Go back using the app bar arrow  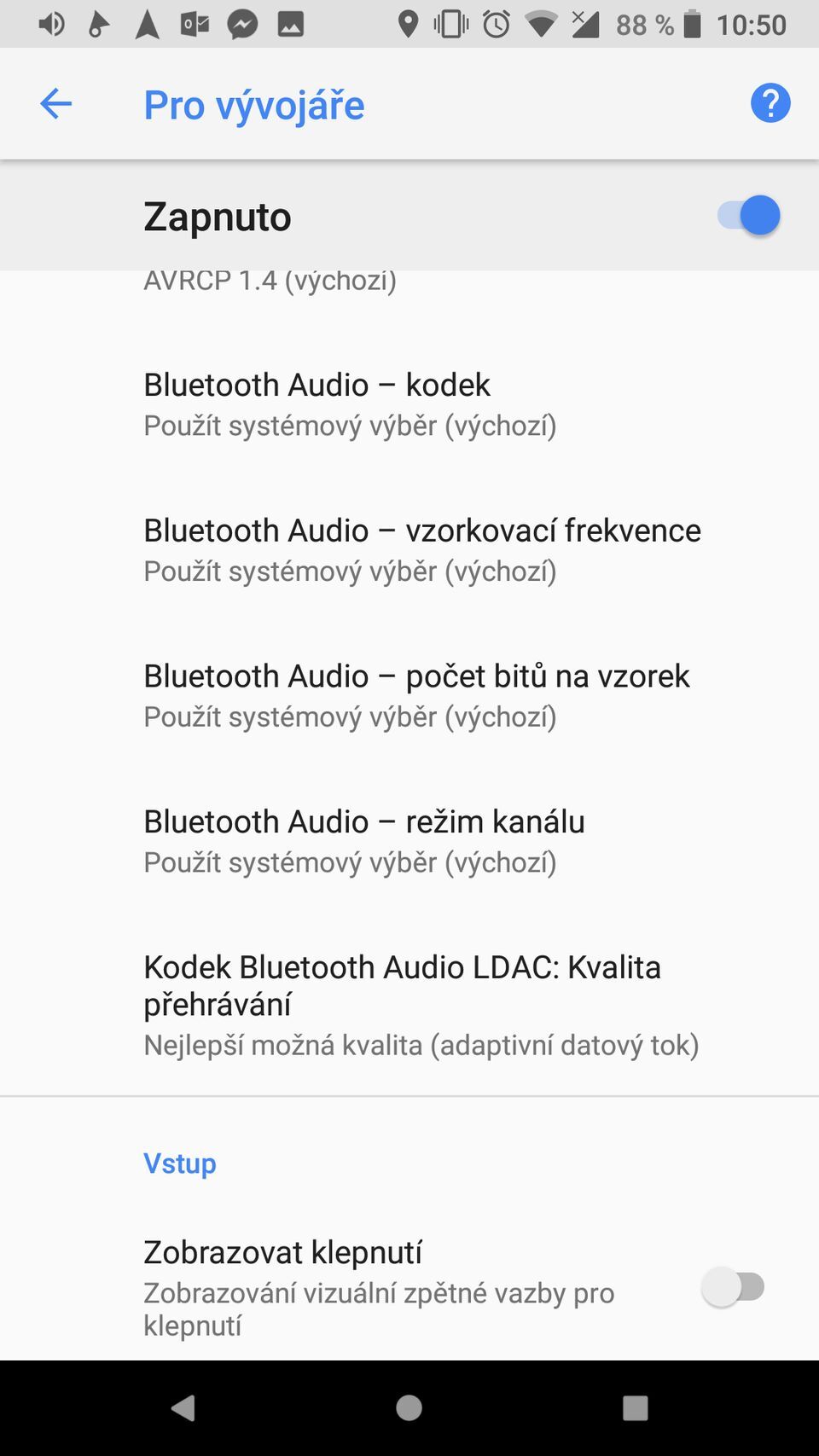click(x=56, y=104)
